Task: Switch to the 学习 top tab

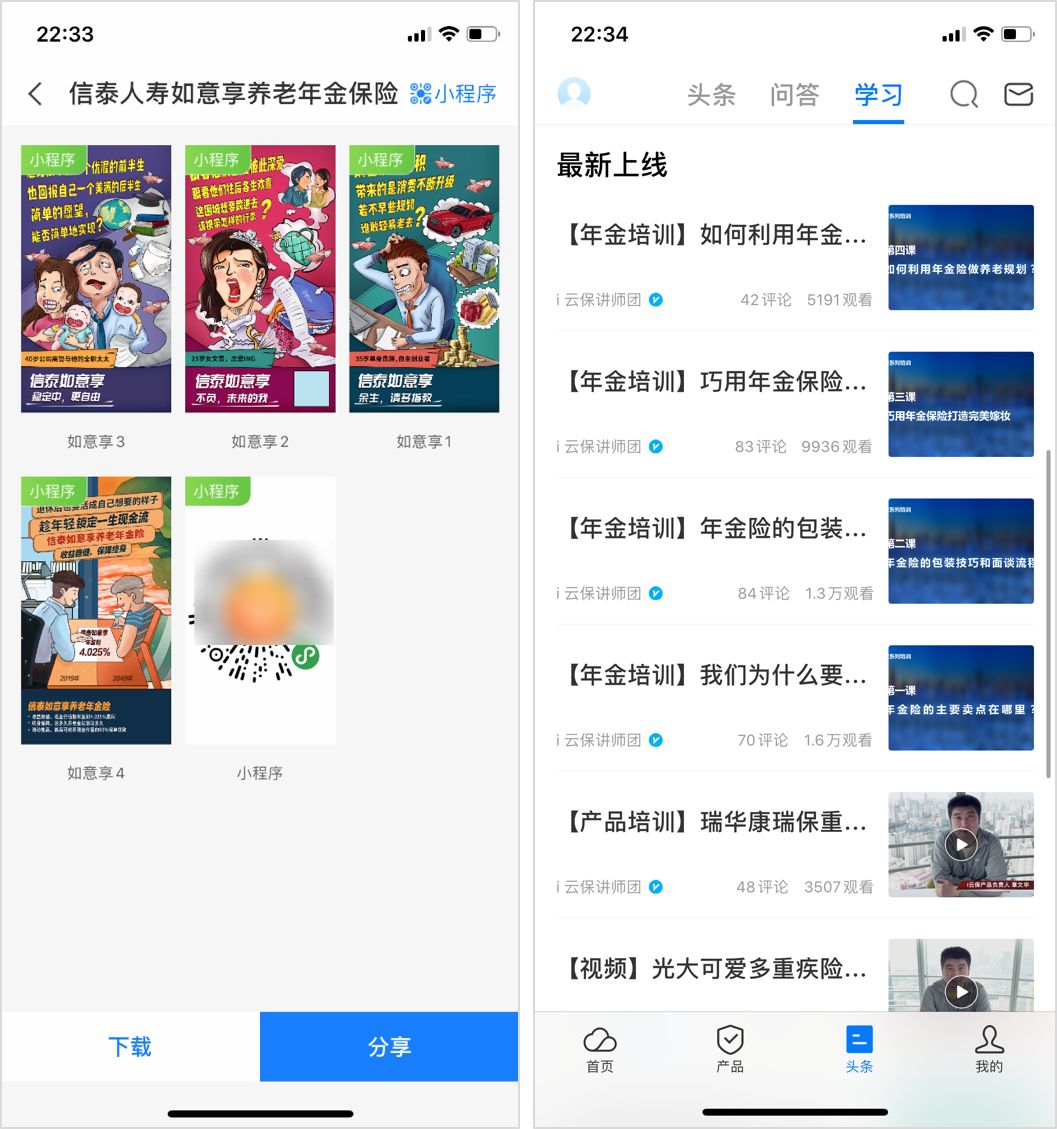Action: (x=878, y=95)
